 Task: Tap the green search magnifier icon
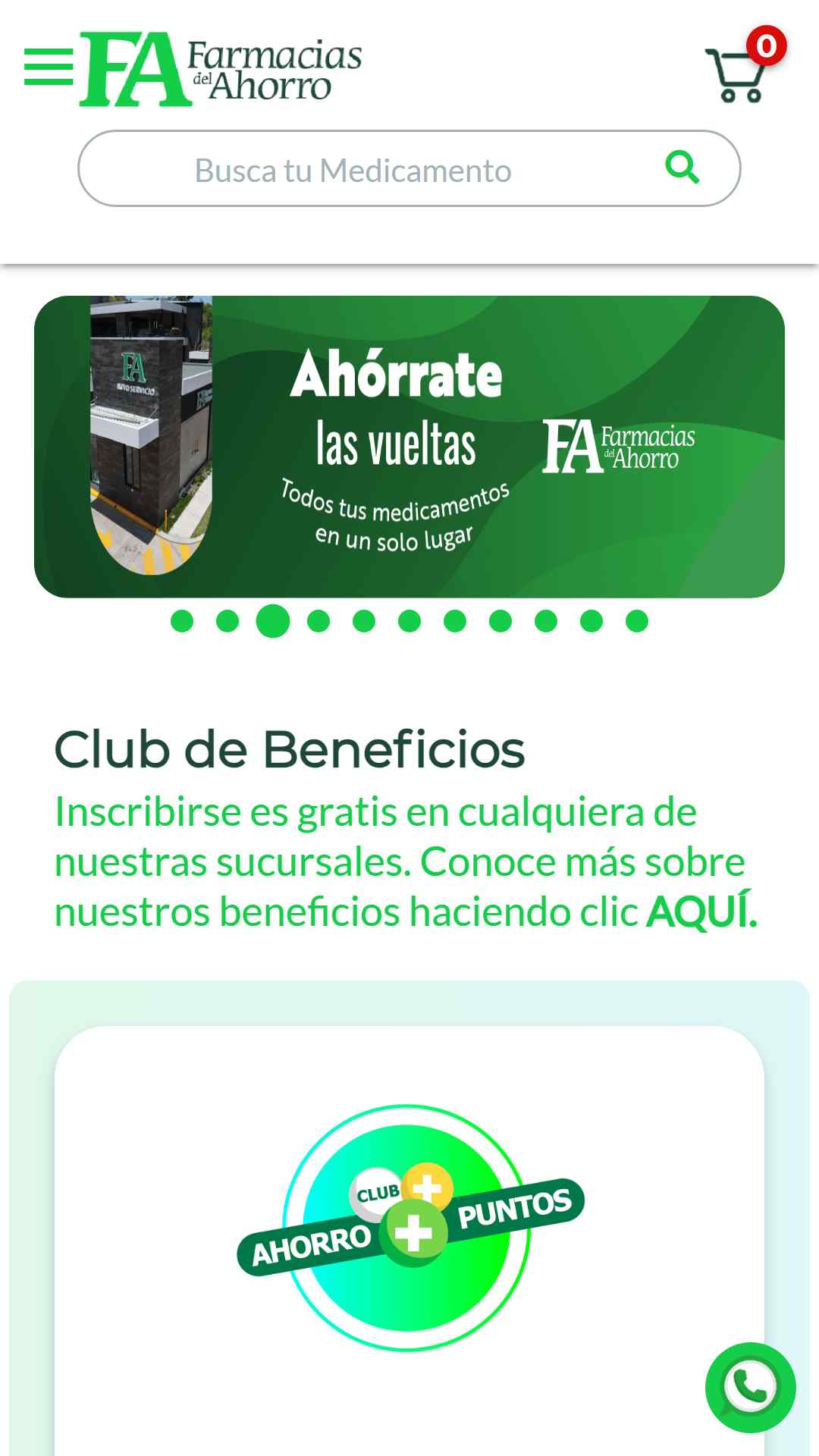[682, 167]
